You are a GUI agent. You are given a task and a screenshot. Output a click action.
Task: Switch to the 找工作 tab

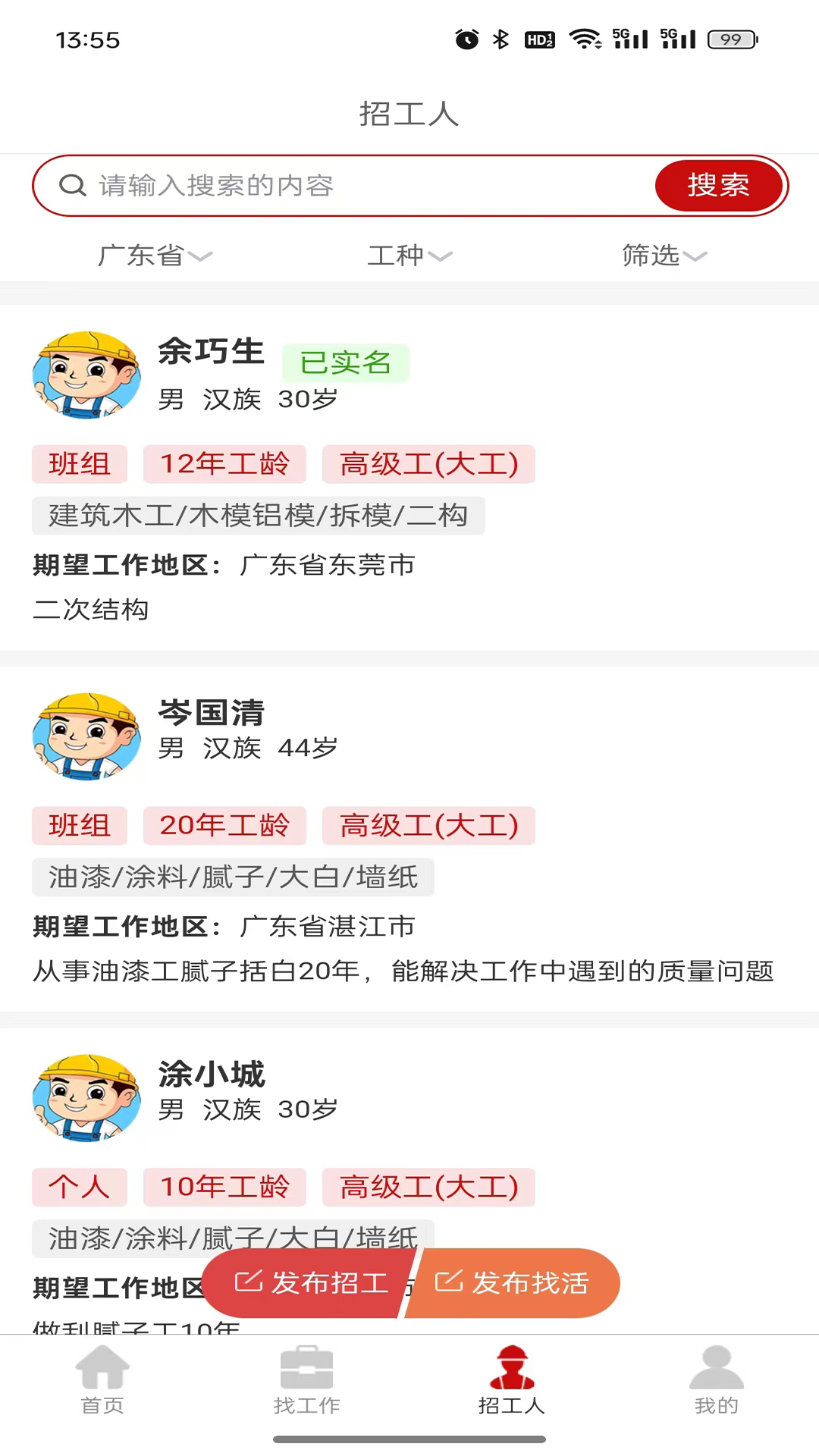click(x=307, y=1388)
